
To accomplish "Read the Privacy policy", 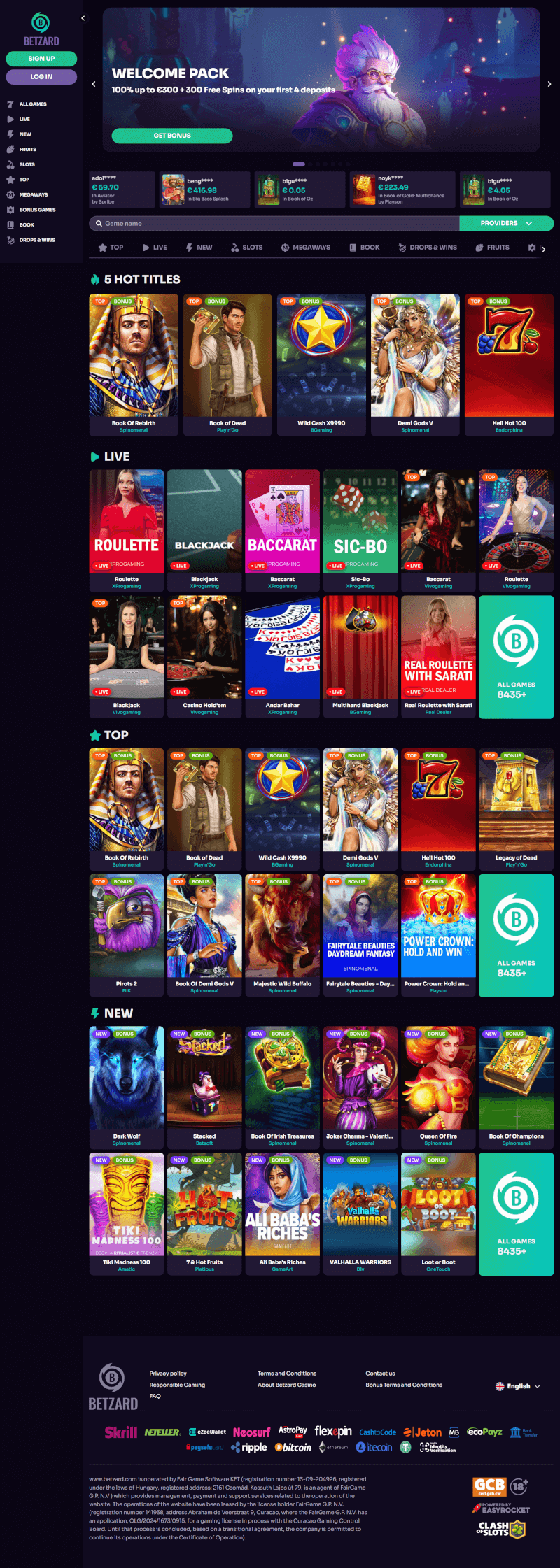I will click(x=168, y=1374).
